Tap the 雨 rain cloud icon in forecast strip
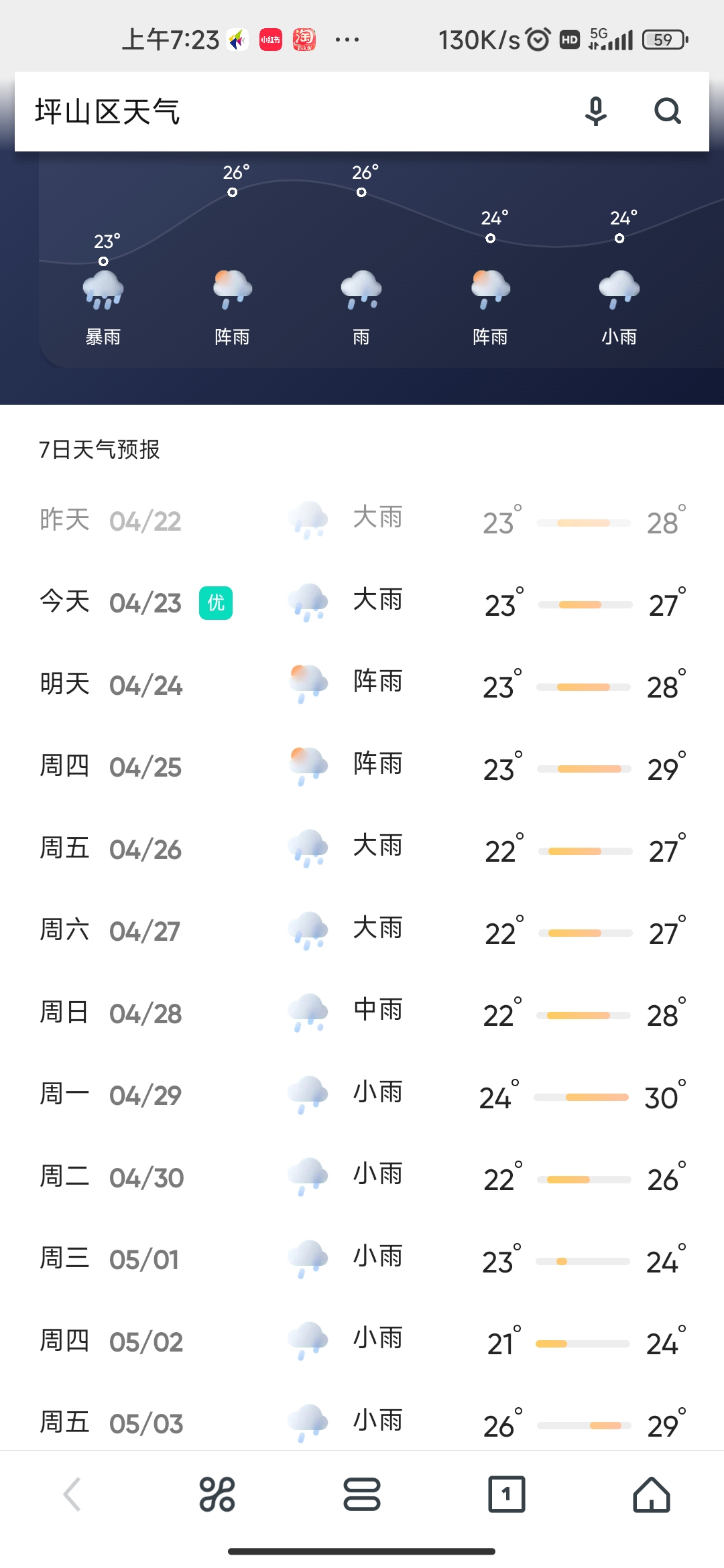724x1568 pixels. pos(361,289)
